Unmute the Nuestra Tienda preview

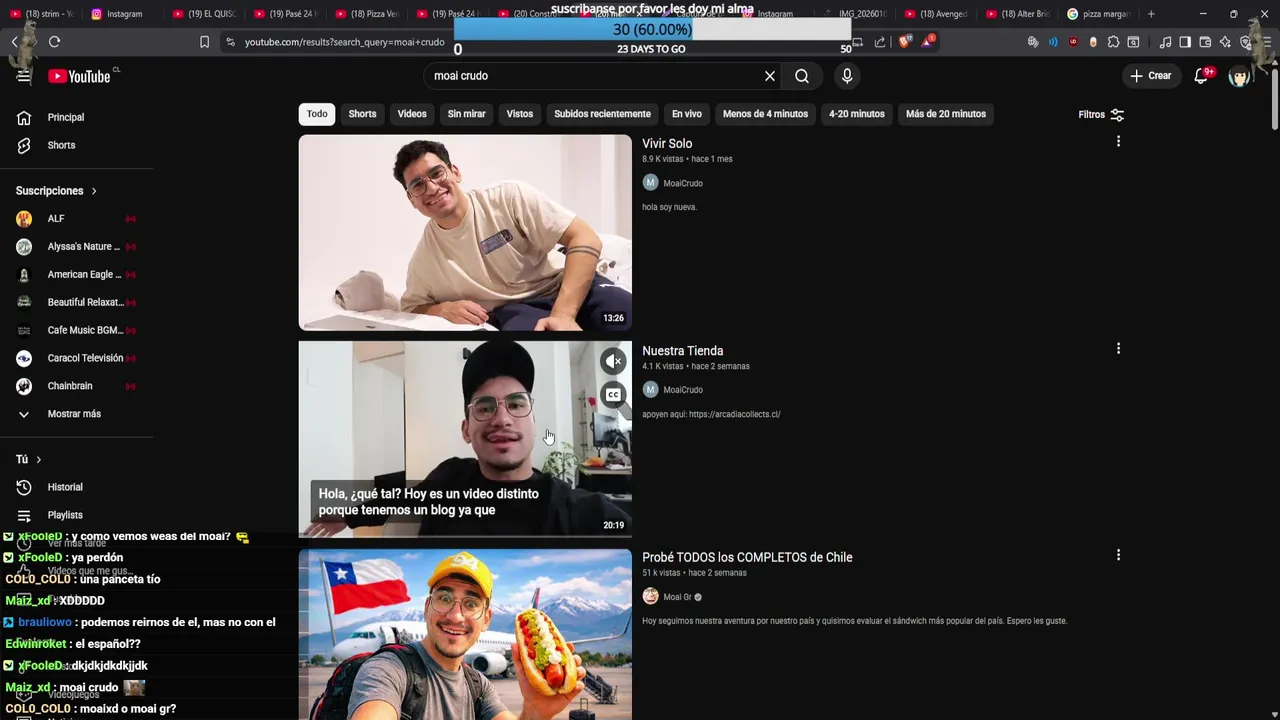[613, 361]
